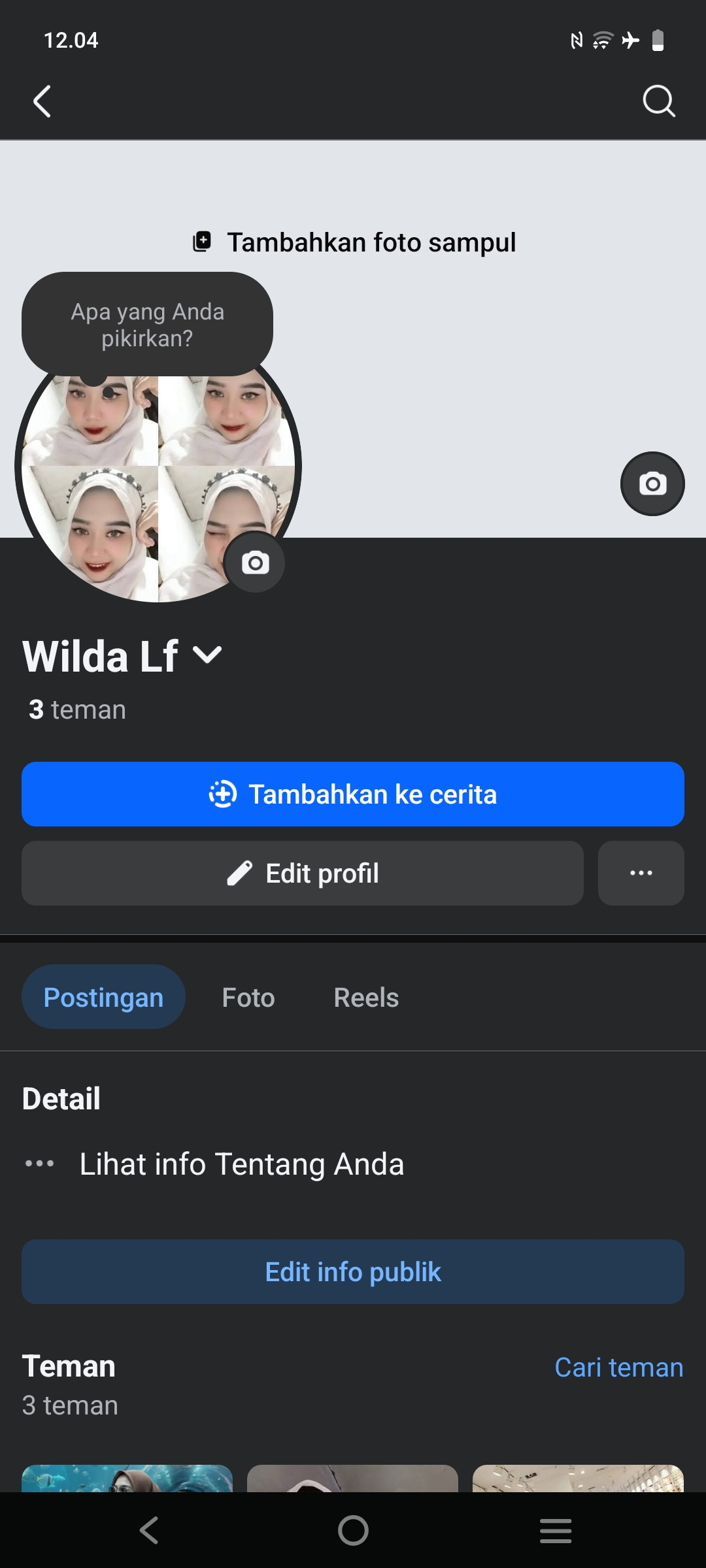Switch to the Reels tab
The image size is (706, 1568).
(366, 998)
